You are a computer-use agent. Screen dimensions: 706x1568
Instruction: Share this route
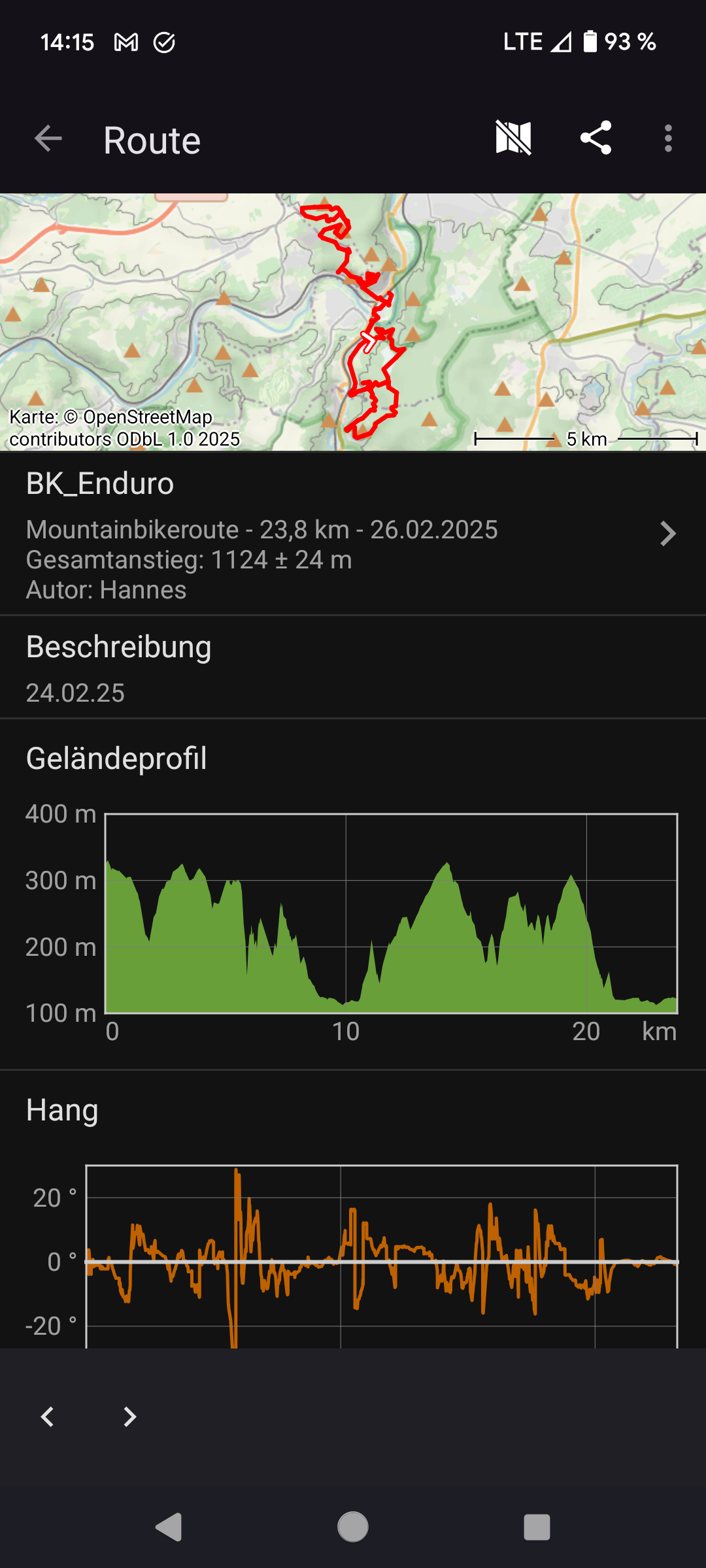[x=596, y=138]
